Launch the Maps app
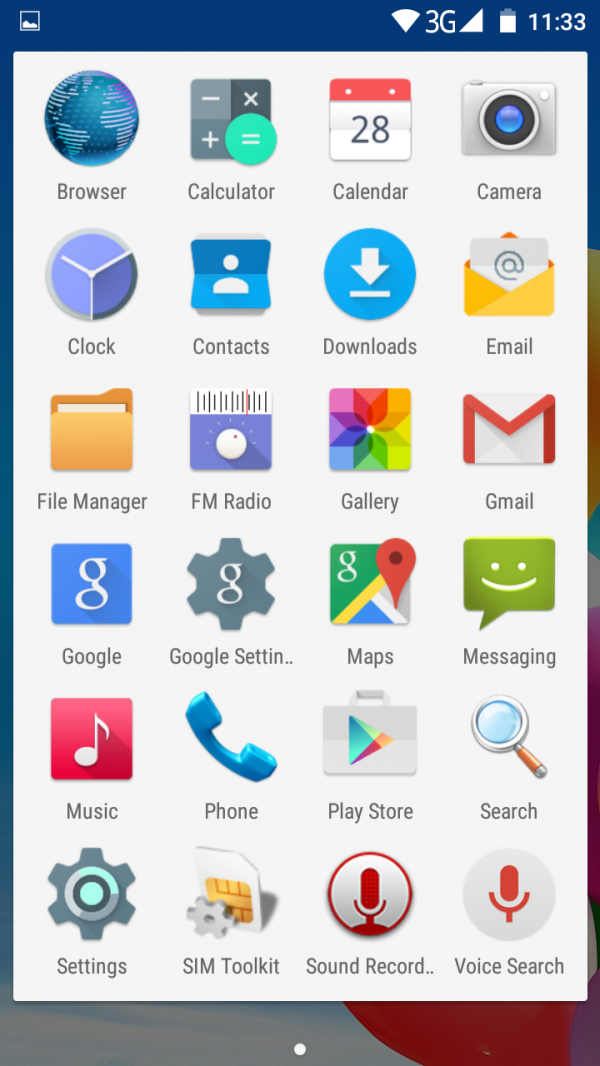The height and width of the screenshot is (1066, 600). point(370,585)
